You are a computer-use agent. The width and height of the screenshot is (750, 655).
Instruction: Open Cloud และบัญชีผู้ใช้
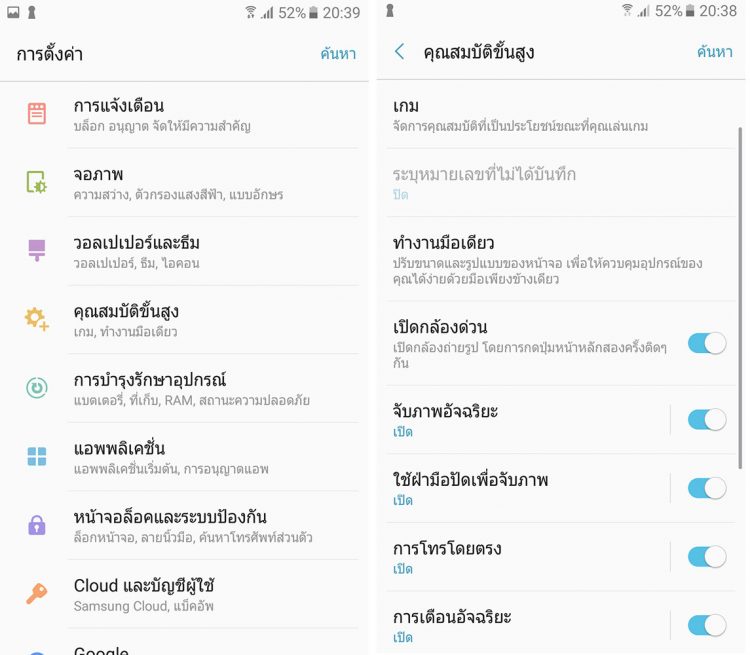(190, 594)
